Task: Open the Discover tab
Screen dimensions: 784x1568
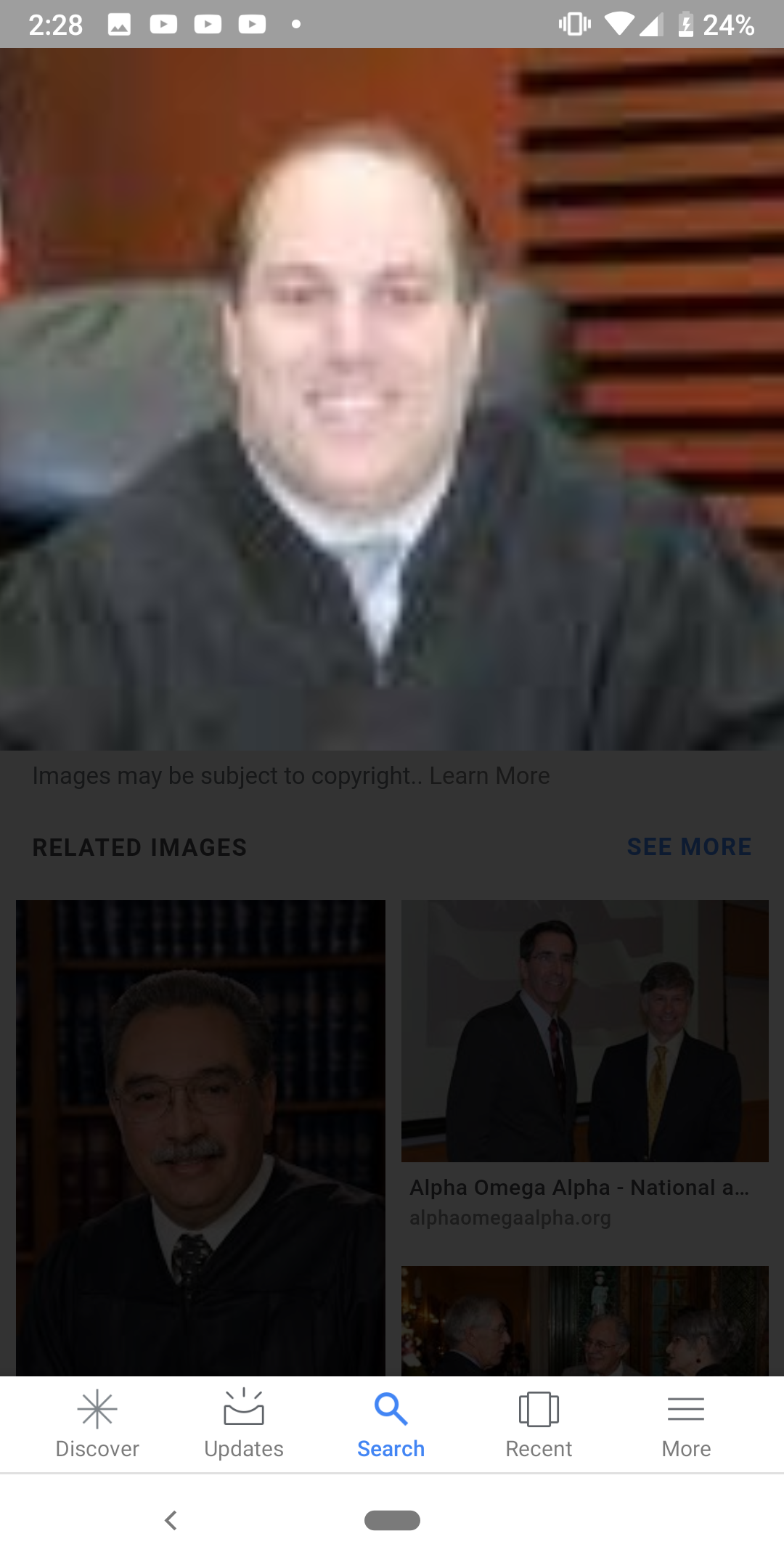Action: (97, 1424)
